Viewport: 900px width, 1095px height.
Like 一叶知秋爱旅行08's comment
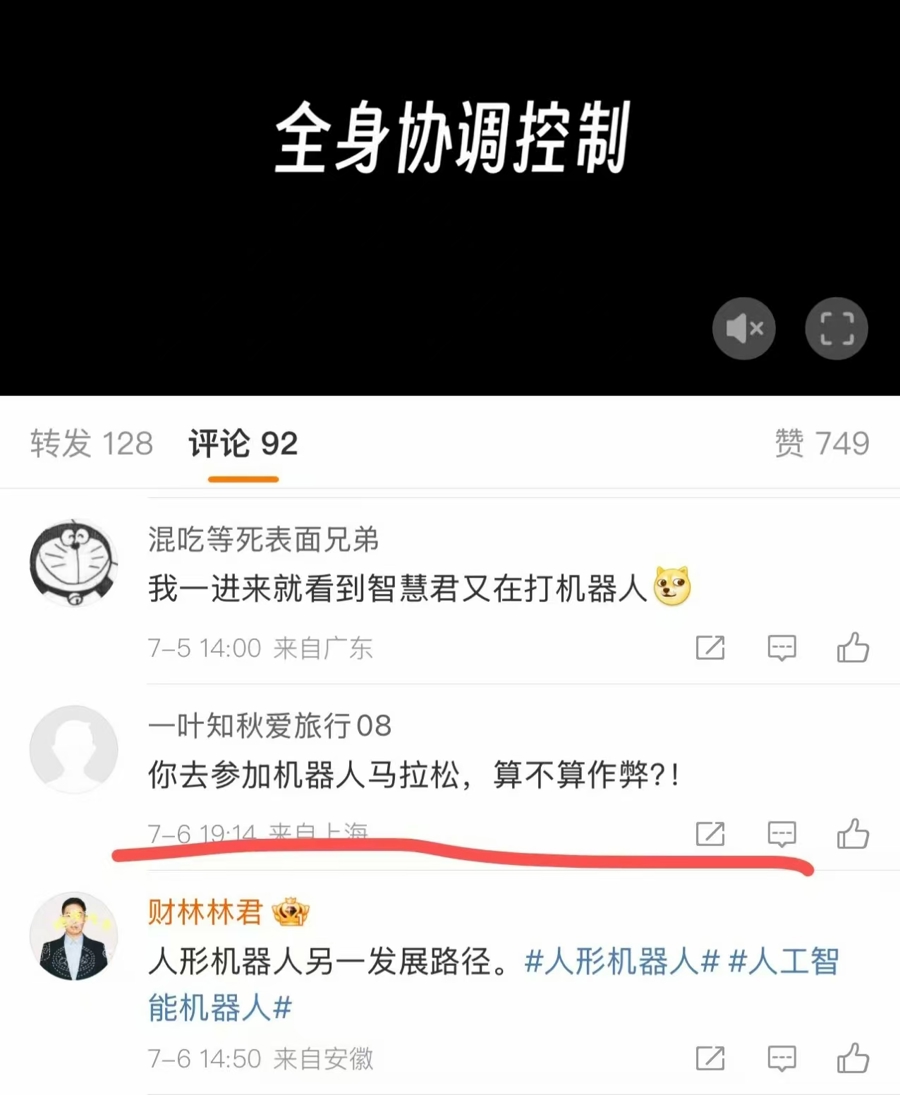click(853, 833)
